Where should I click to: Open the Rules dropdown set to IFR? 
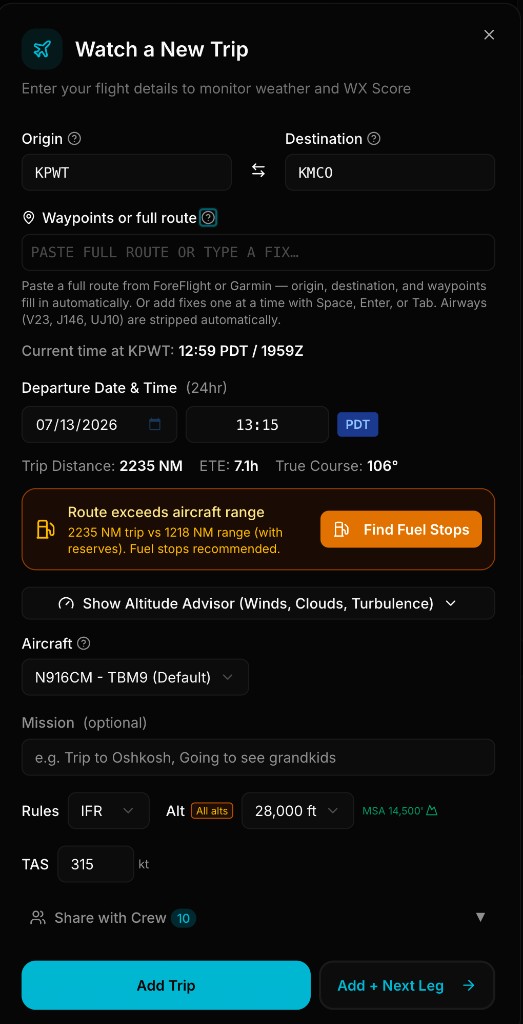[108, 810]
